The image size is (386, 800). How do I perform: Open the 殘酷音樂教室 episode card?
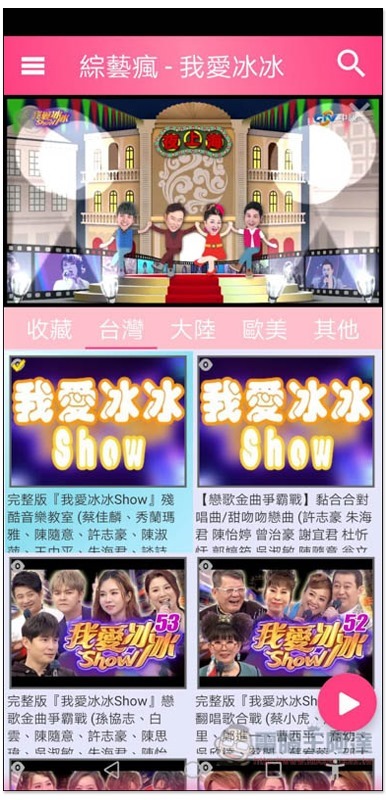[x=98, y=453]
